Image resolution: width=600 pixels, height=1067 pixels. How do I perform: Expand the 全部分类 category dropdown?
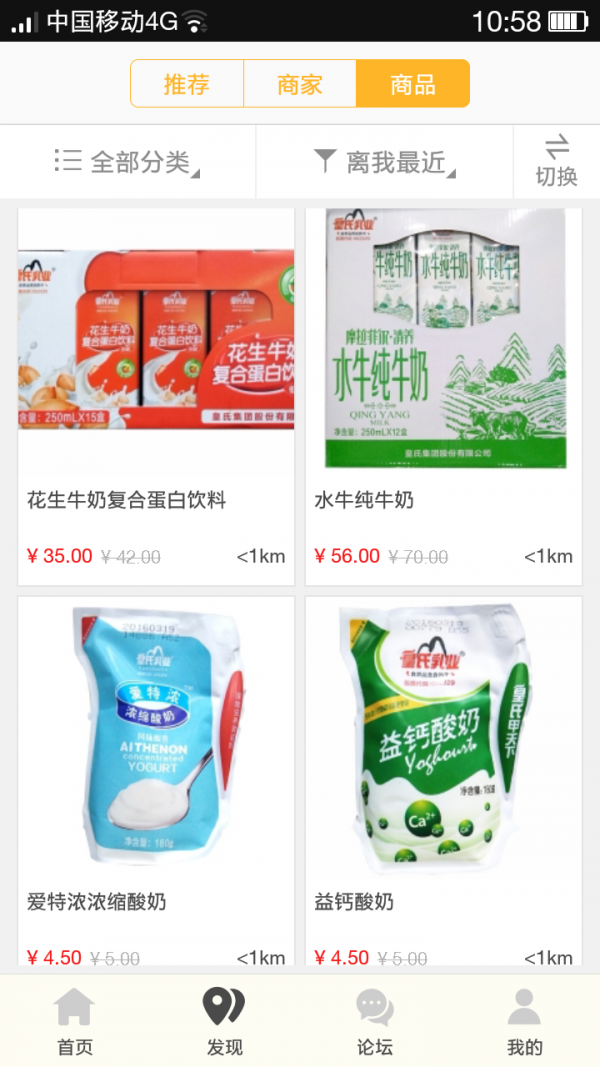click(x=128, y=162)
